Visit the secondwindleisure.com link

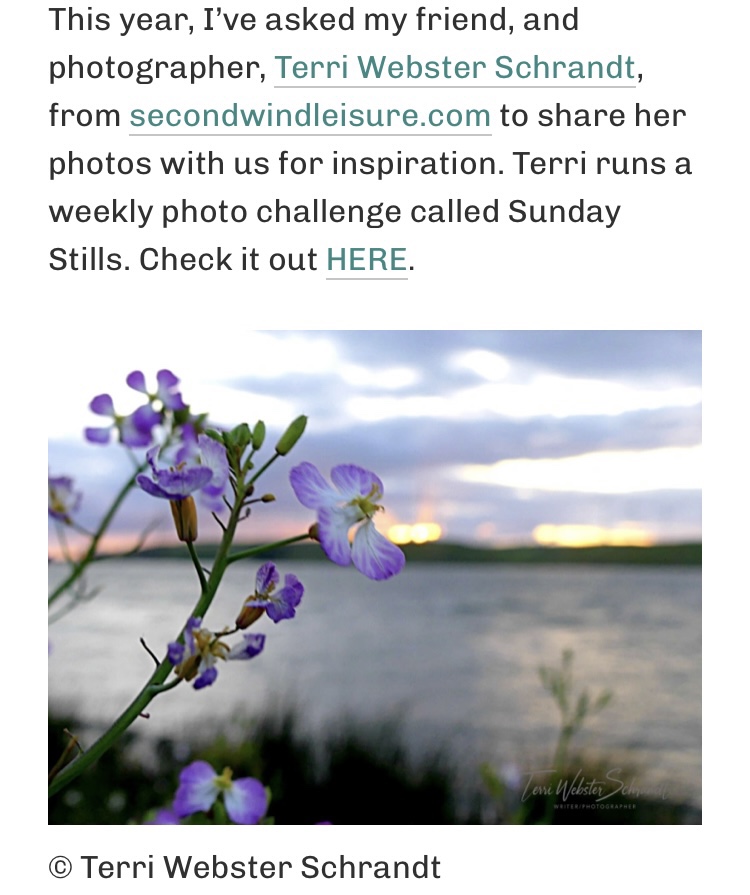[310, 116]
